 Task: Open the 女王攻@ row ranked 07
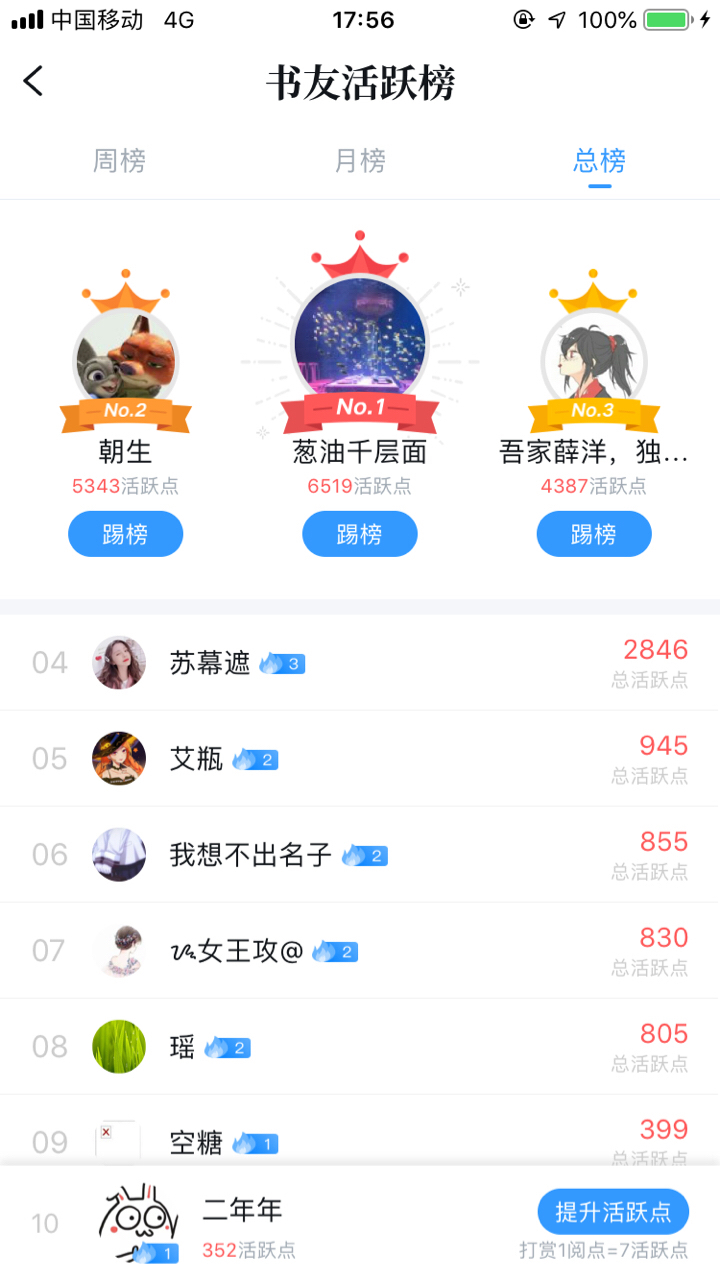tap(360, 951)
